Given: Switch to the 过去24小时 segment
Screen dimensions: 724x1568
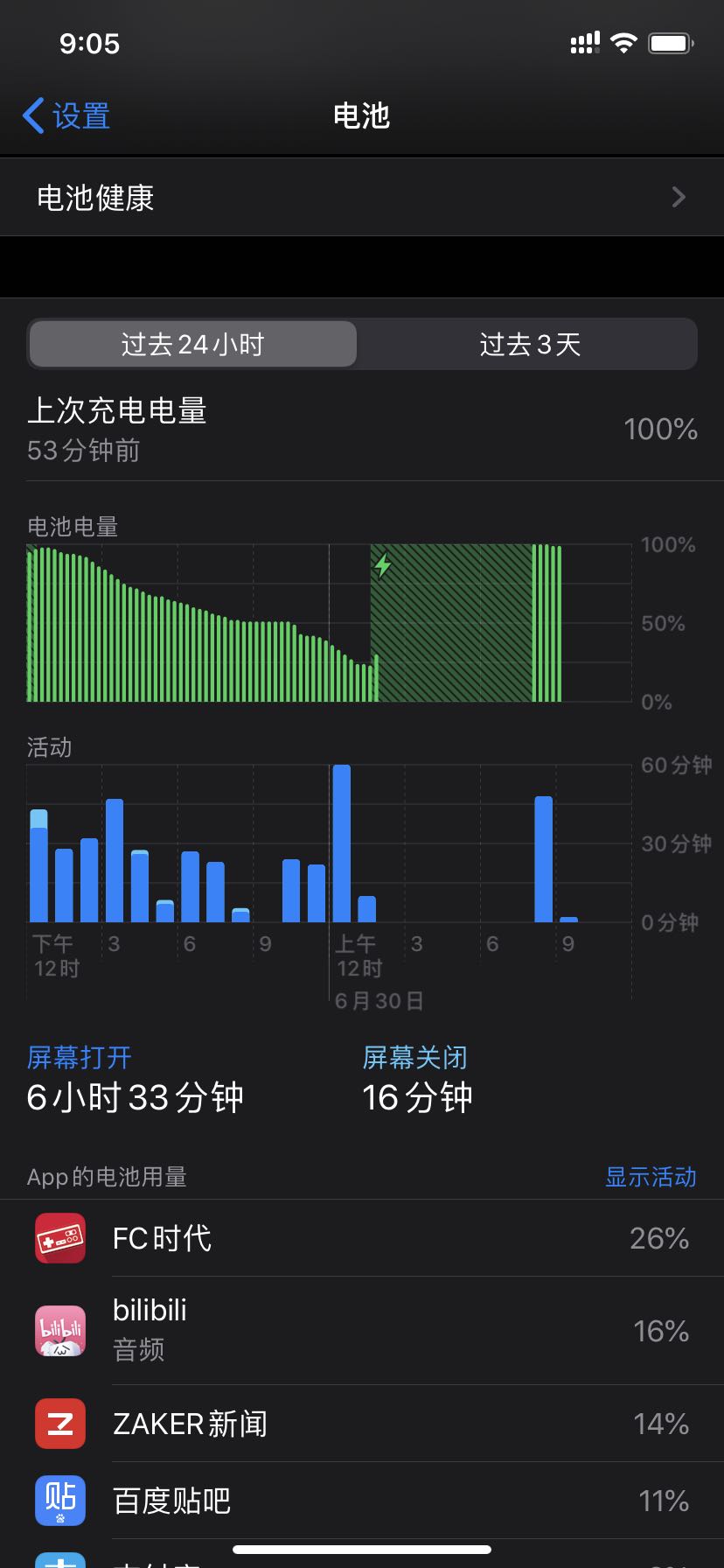Looking at the screenshot, I should (x=192, y=344).
